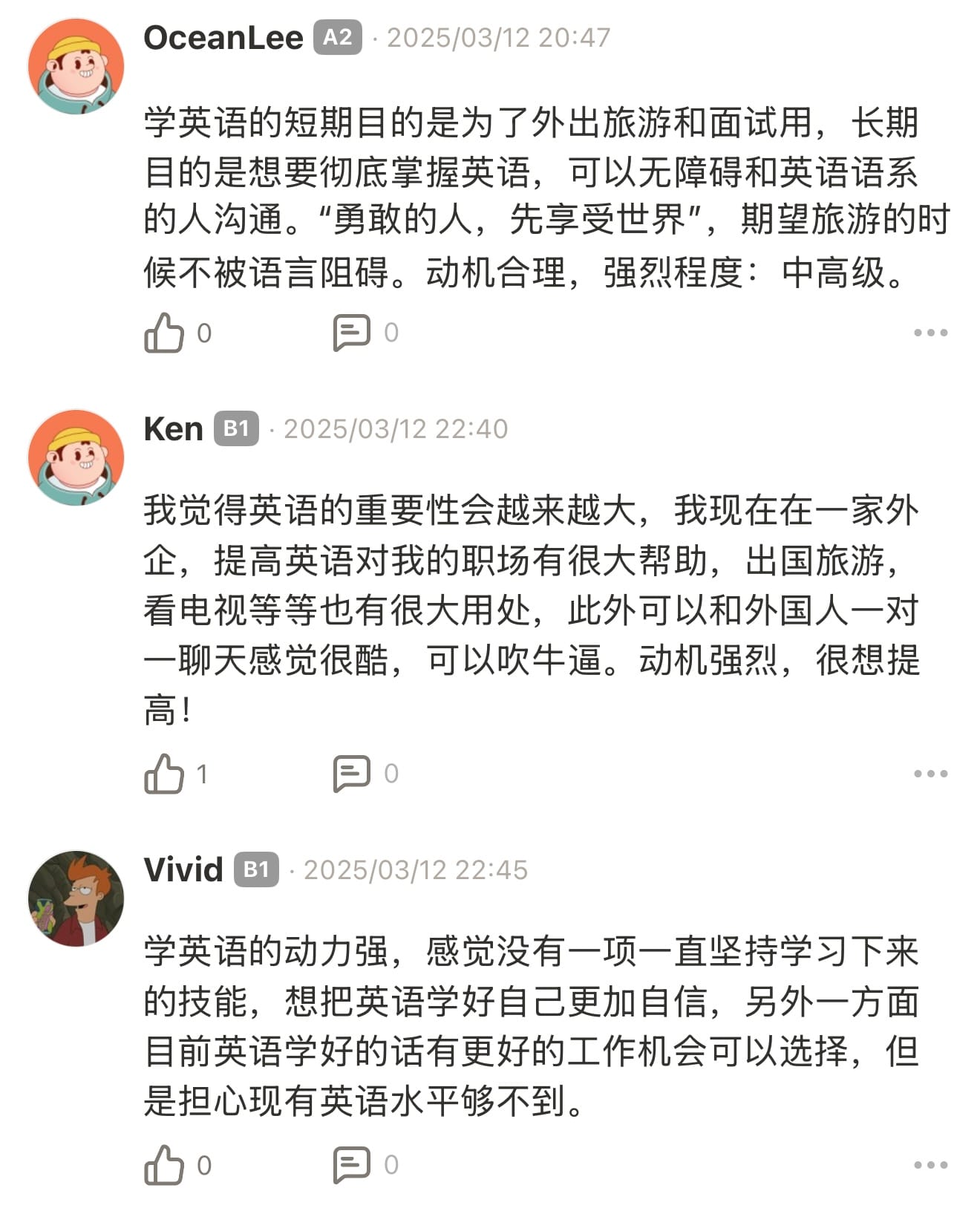Open Vivid's profile avatar
This screenshot has height=1214, width=980.
[x=76, y=898]
